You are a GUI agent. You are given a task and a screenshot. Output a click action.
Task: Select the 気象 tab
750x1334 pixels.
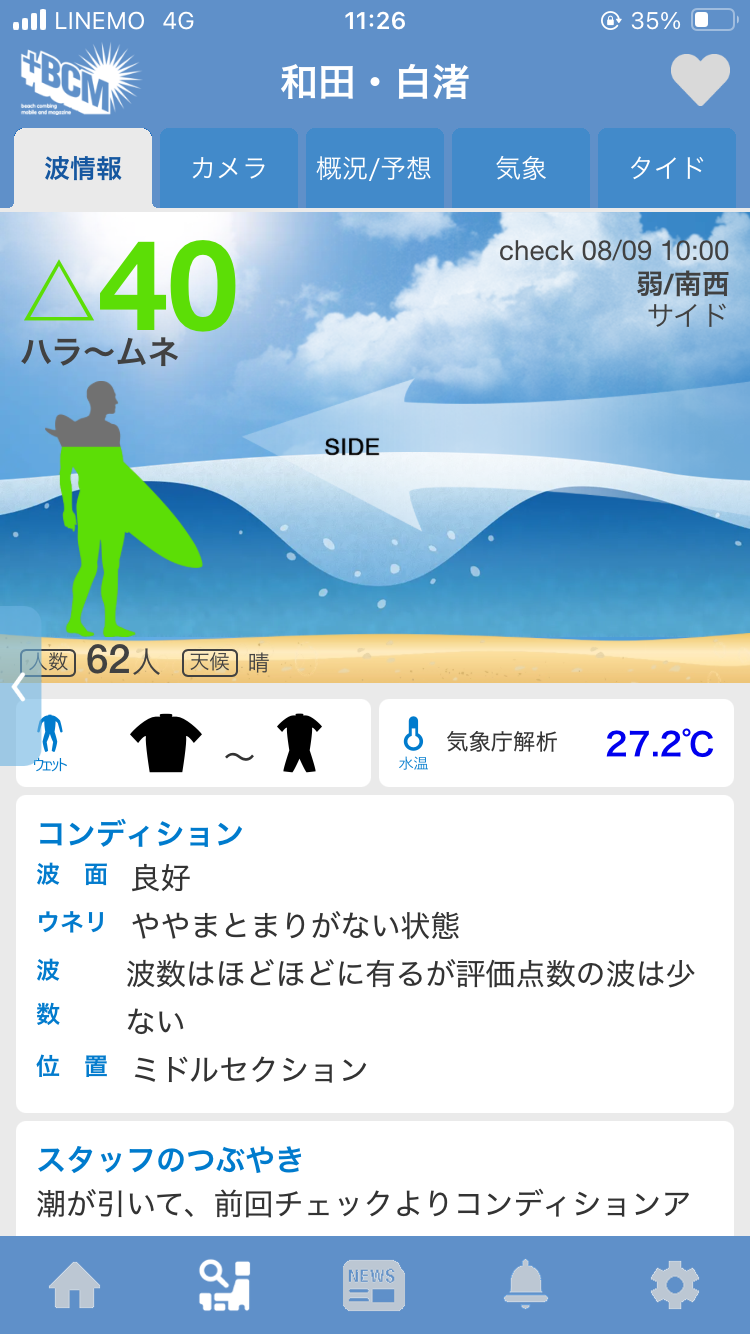(521, 168)
